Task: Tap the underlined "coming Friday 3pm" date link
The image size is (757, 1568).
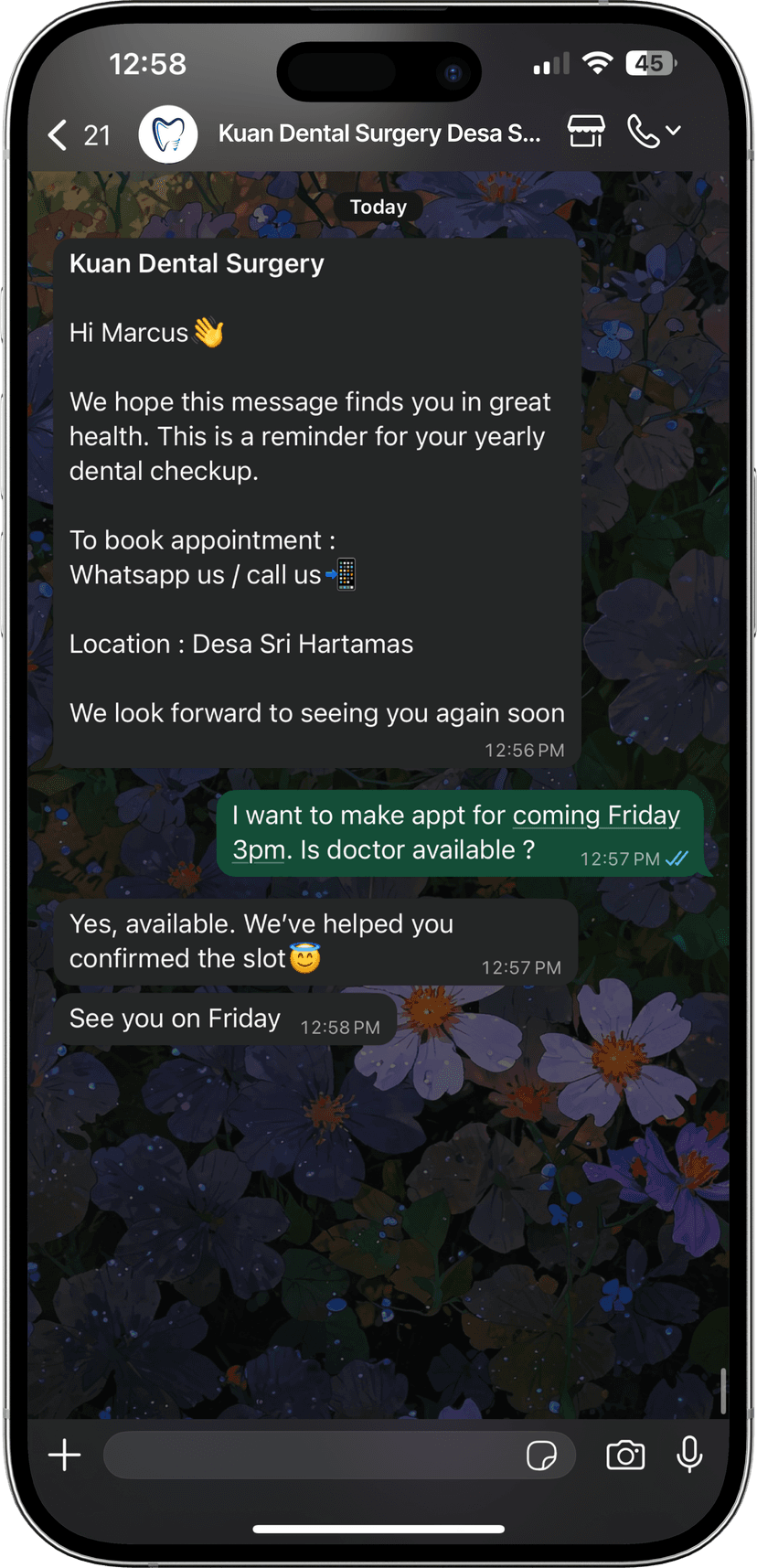Action: 595,816
